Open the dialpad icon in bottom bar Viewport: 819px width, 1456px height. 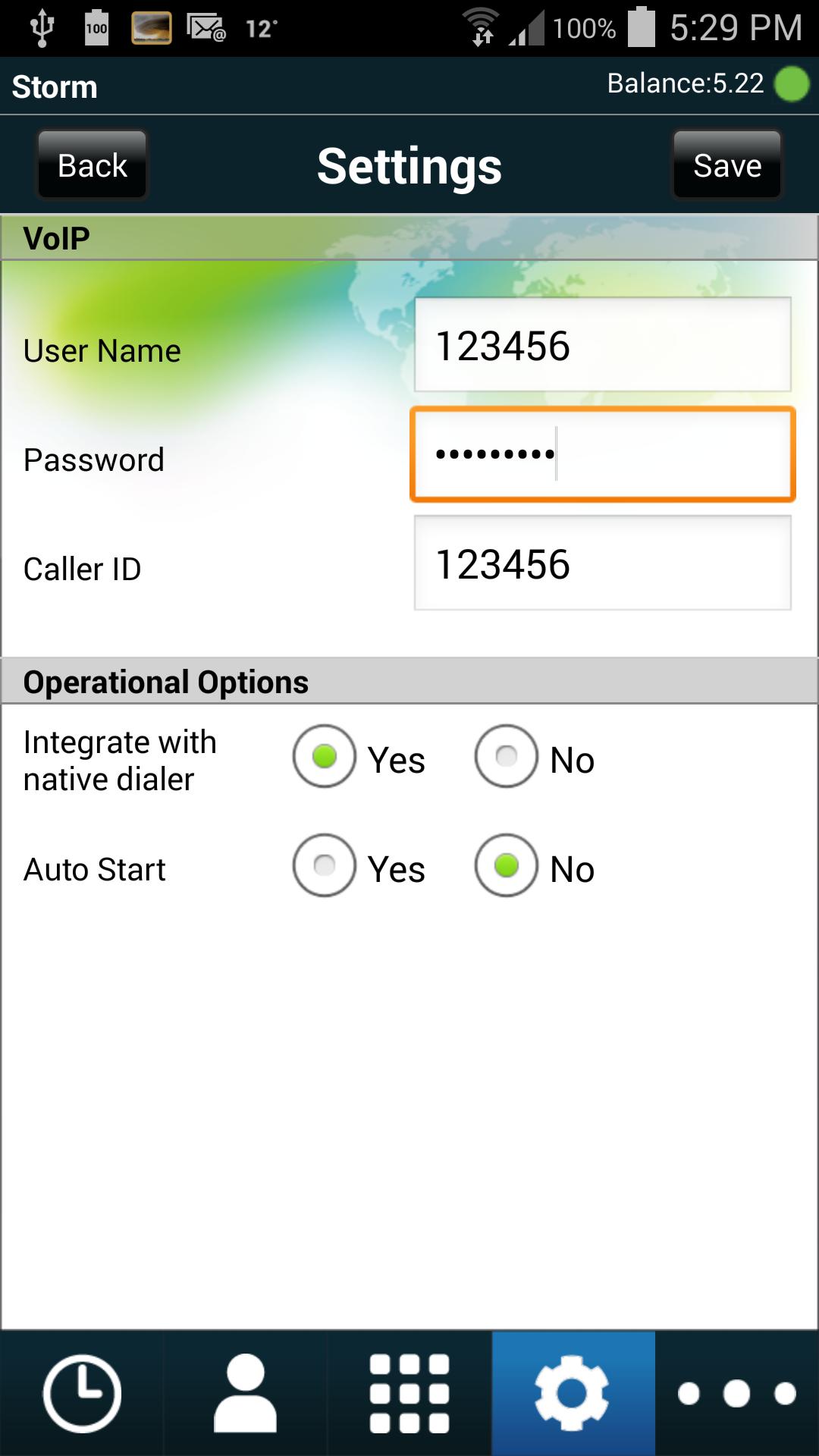coord(409,1392)
